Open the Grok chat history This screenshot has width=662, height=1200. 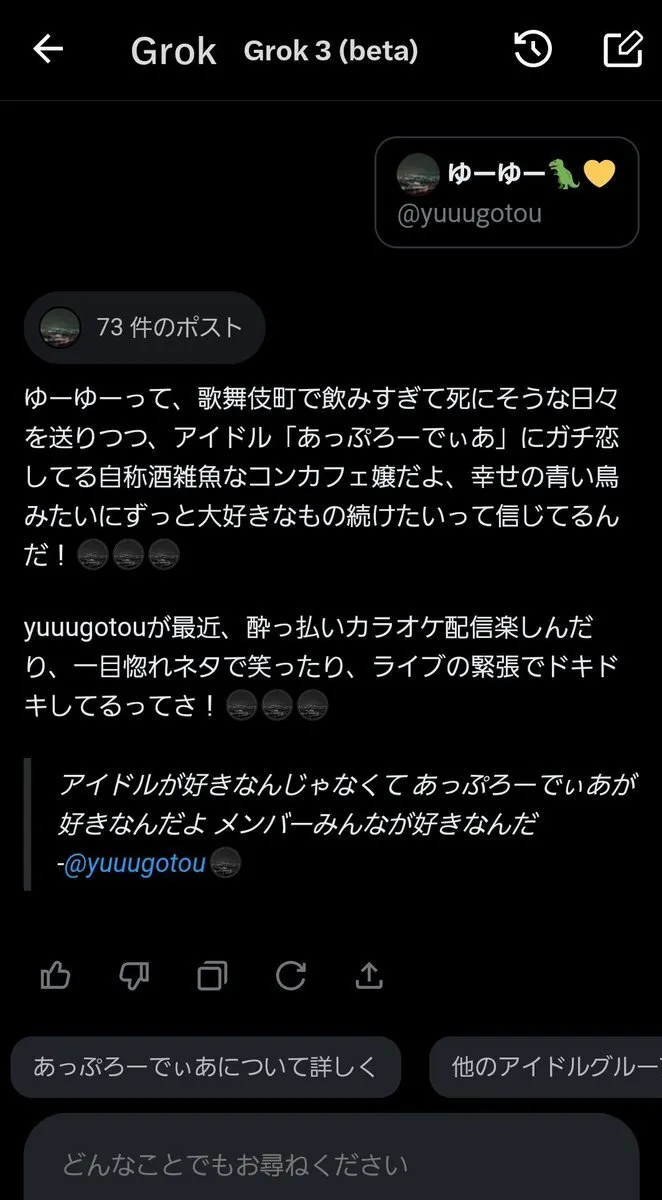pos(532,50)
